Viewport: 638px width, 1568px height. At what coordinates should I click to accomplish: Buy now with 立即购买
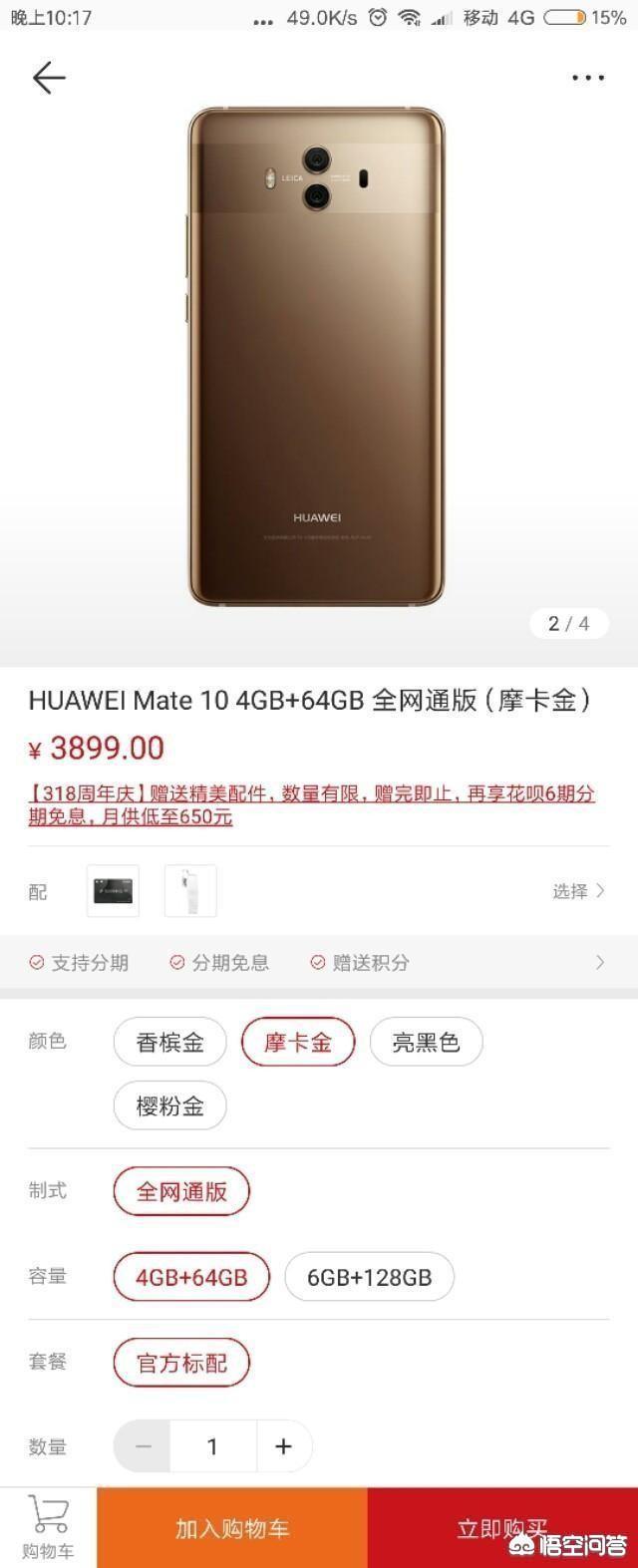click(502, 1528)
